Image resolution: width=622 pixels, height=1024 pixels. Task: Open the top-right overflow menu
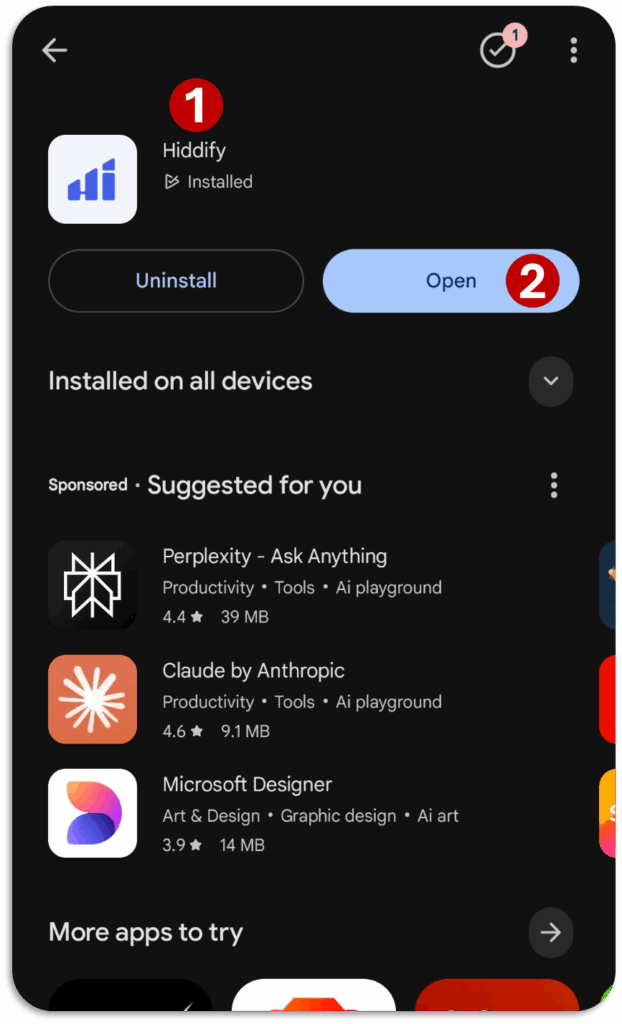pos(573,50)
